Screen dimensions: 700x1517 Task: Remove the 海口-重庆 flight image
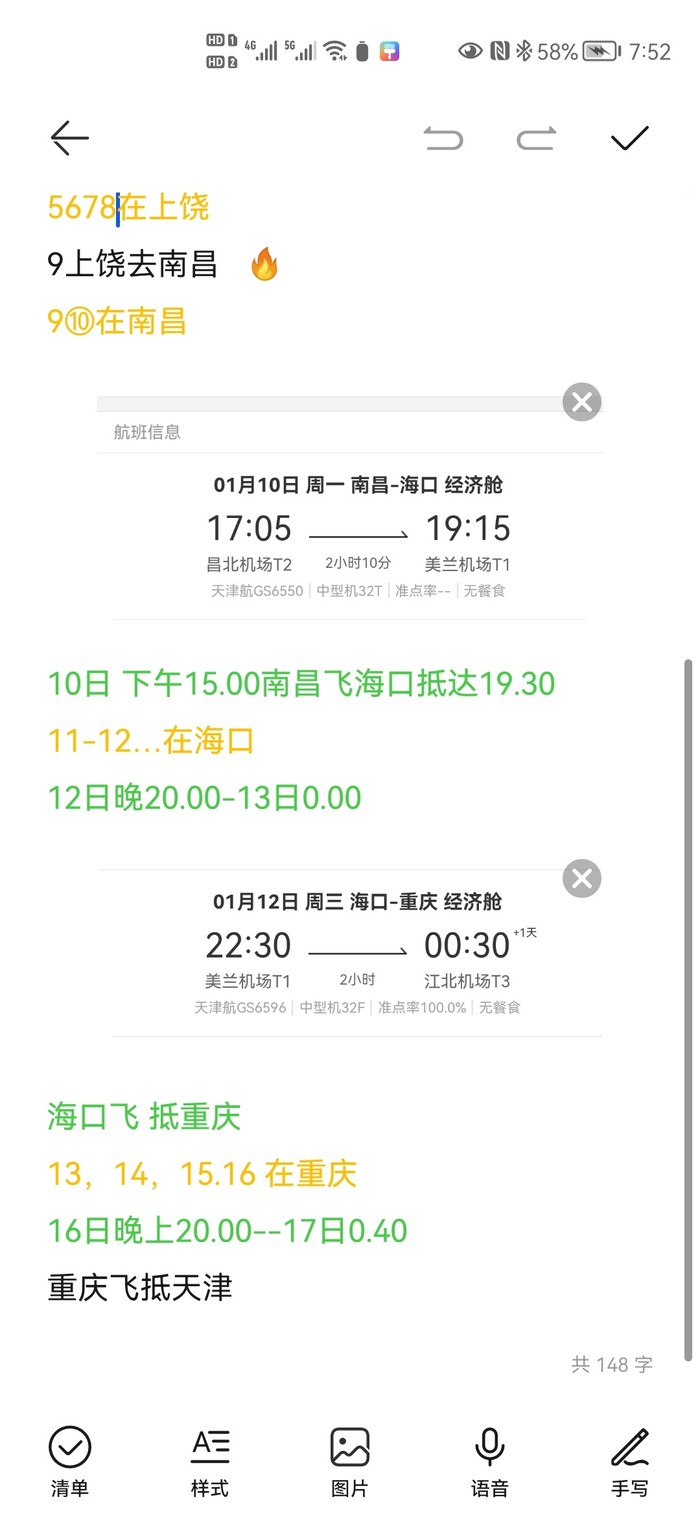click(x=582, y=879)
